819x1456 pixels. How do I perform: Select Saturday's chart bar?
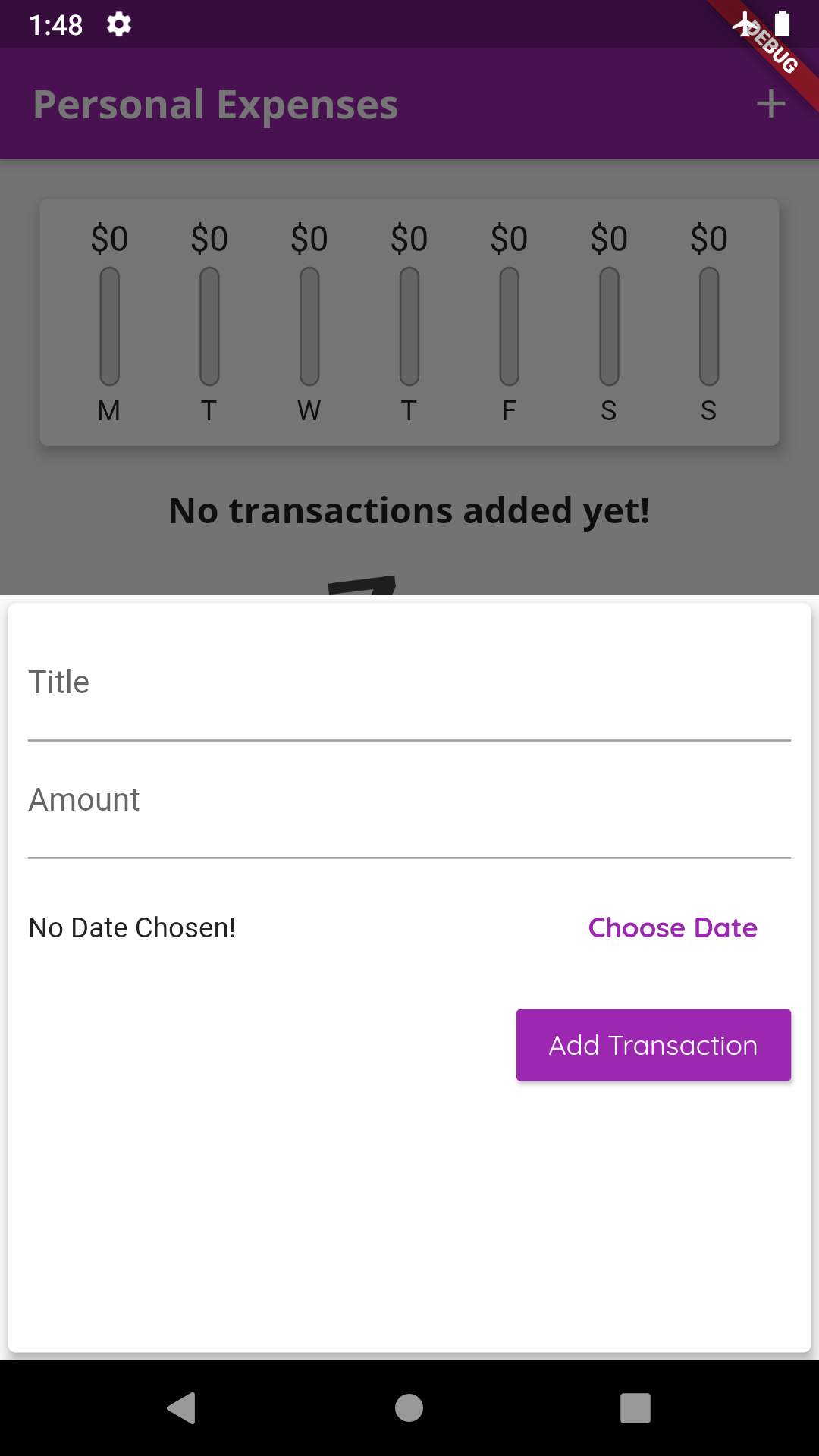(x=608, y=325)
